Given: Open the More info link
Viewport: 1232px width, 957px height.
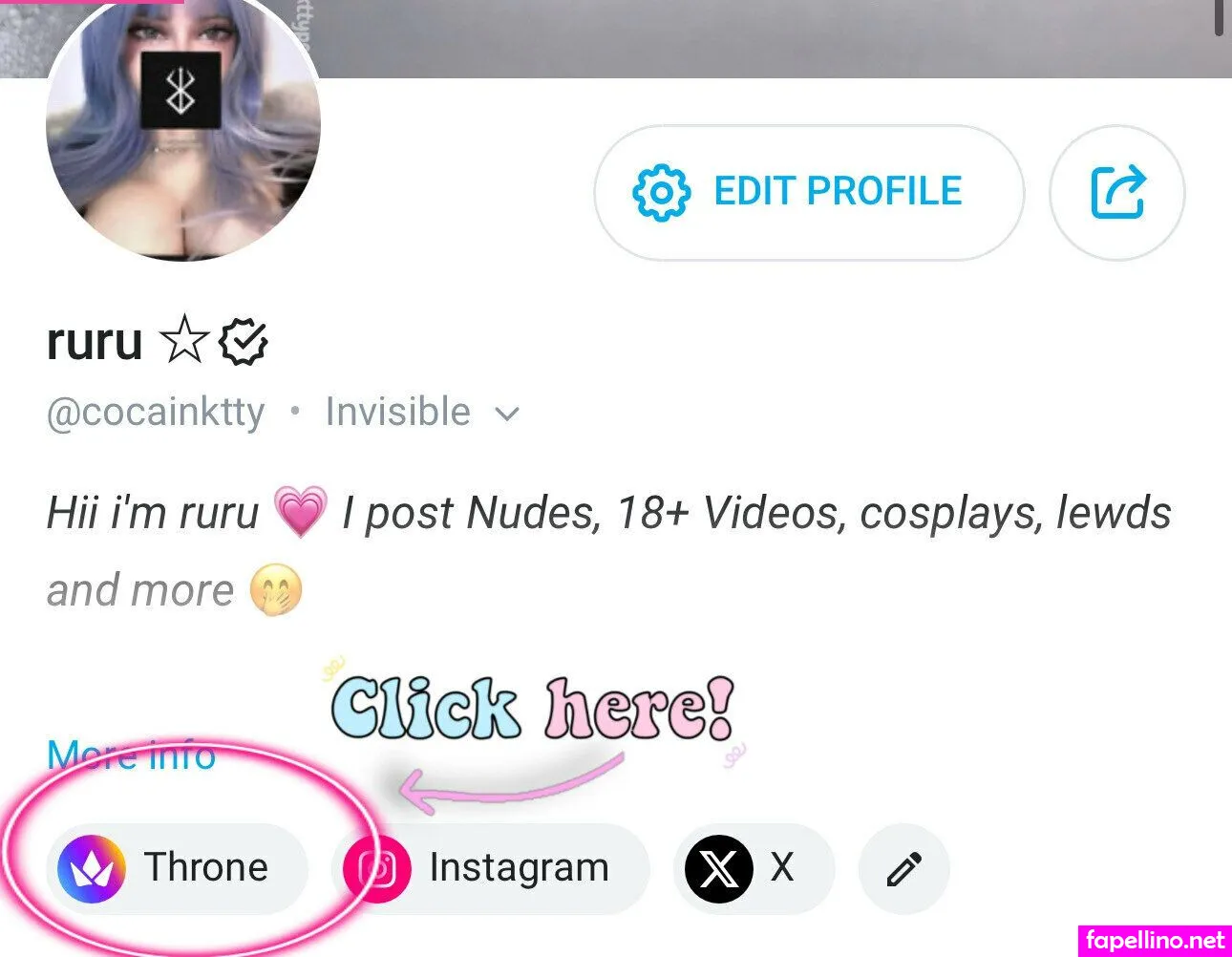Looking at the screenshot, I should coord(131,755).
